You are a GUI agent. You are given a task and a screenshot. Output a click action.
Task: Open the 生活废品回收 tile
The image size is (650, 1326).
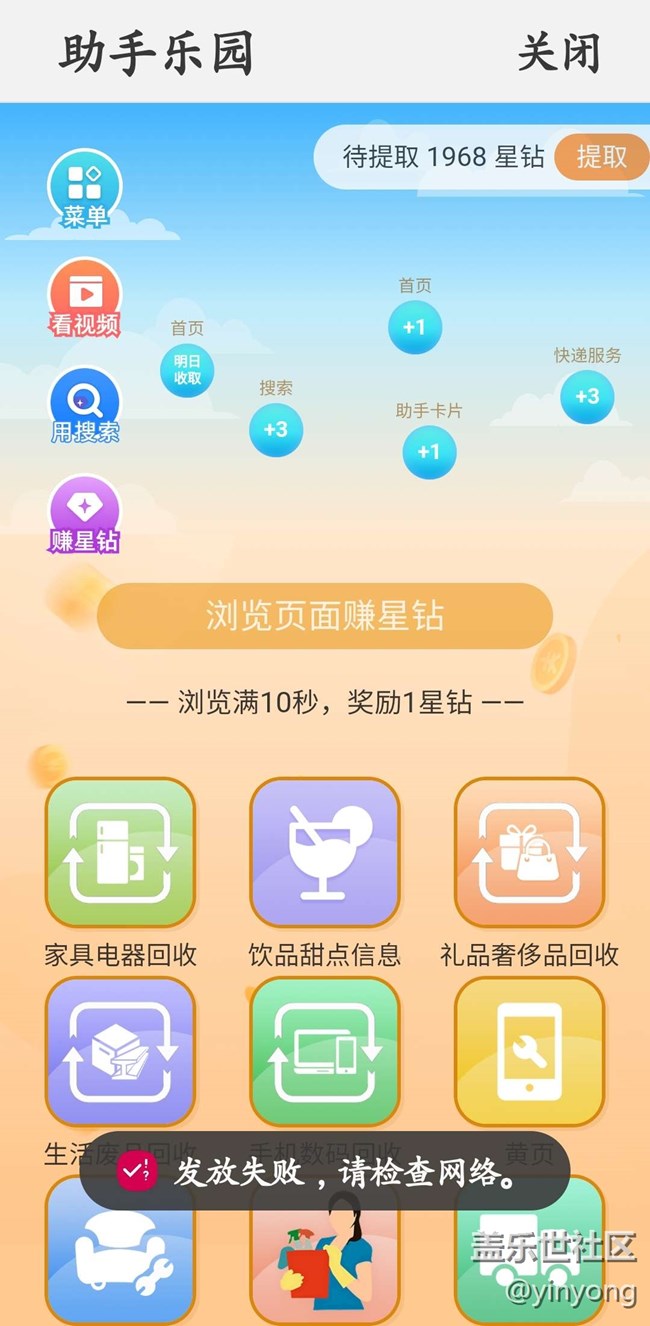[x=120, y=1052]
